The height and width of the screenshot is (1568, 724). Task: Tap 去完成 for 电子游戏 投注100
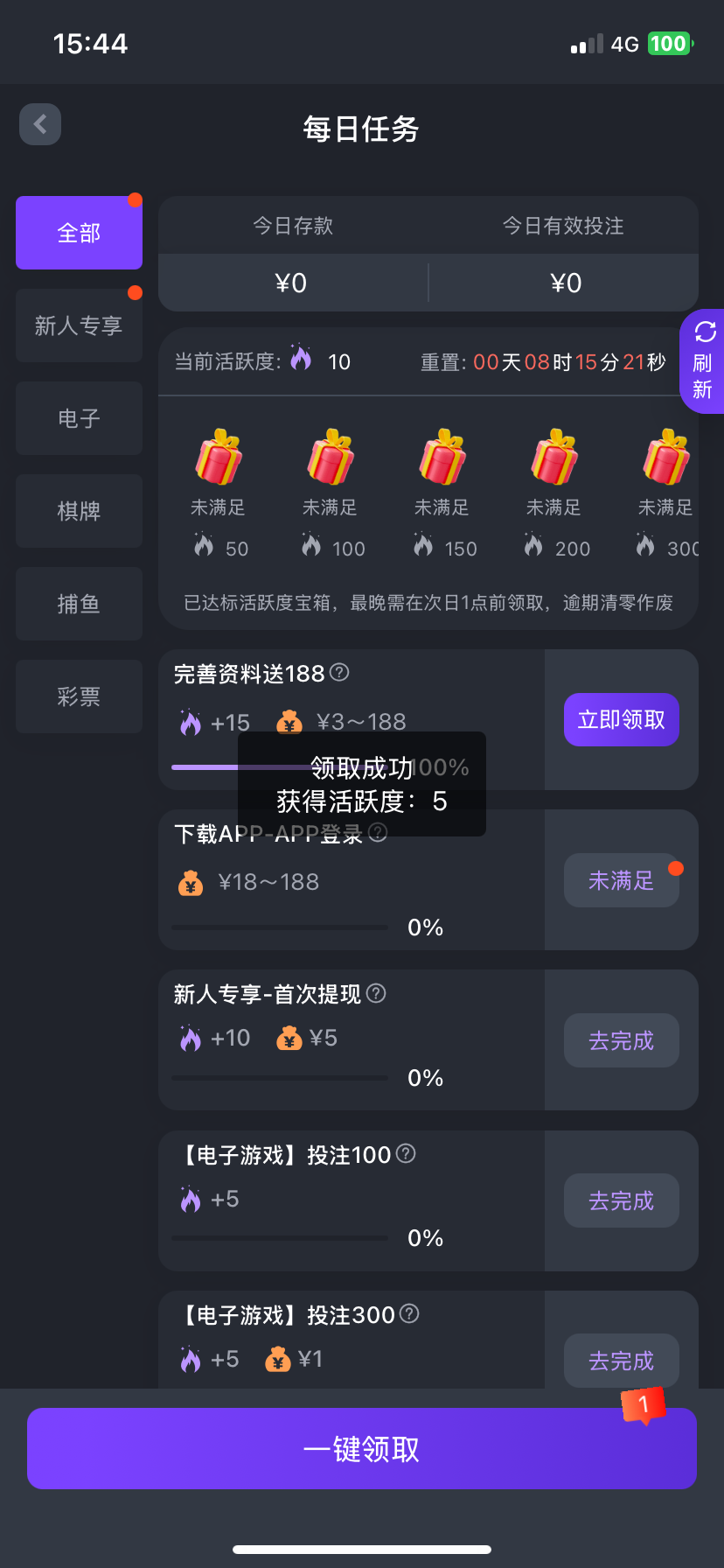point(621,1200)
